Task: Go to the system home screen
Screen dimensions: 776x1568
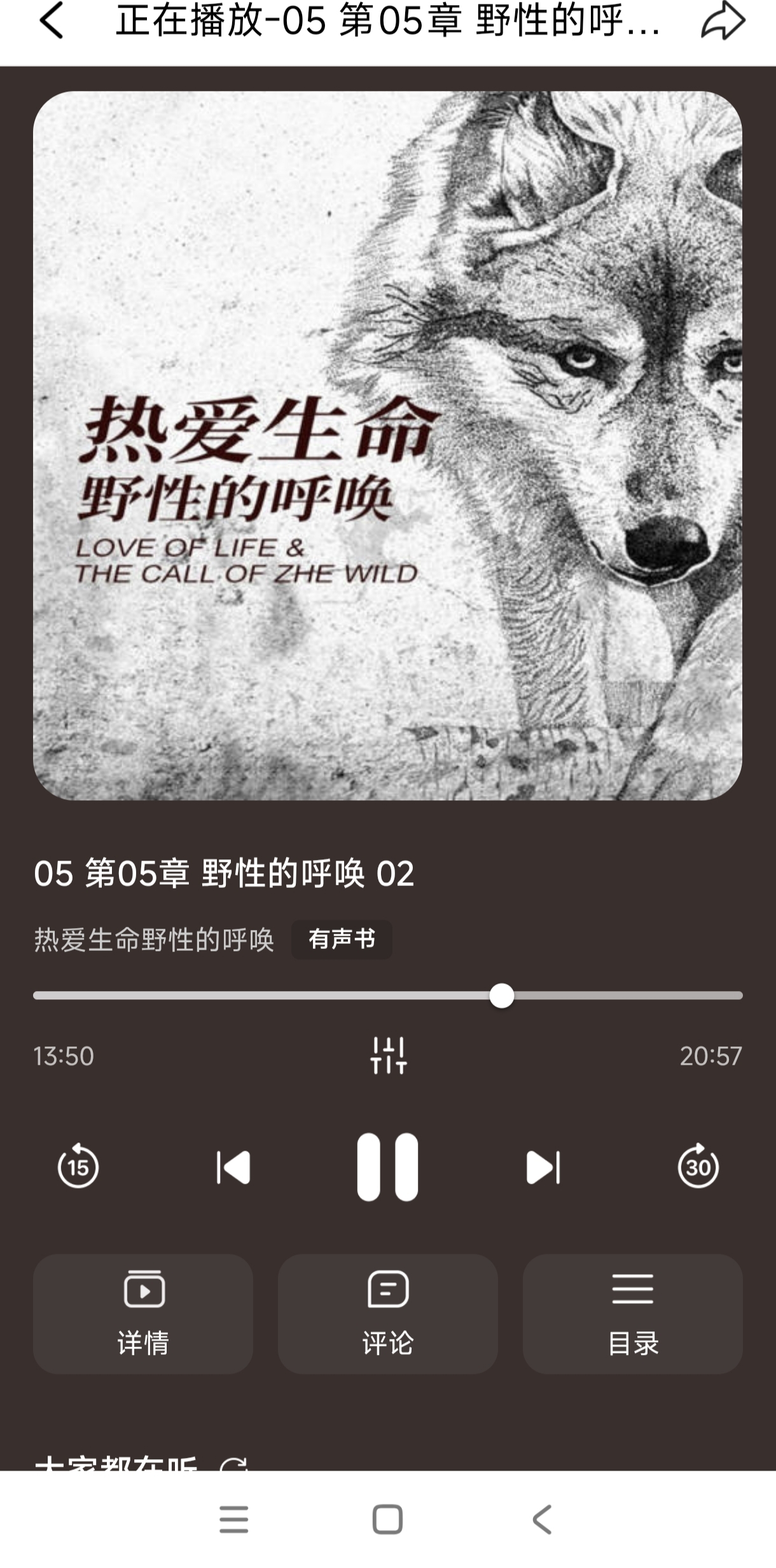Action: click(x=387, y=1520)
